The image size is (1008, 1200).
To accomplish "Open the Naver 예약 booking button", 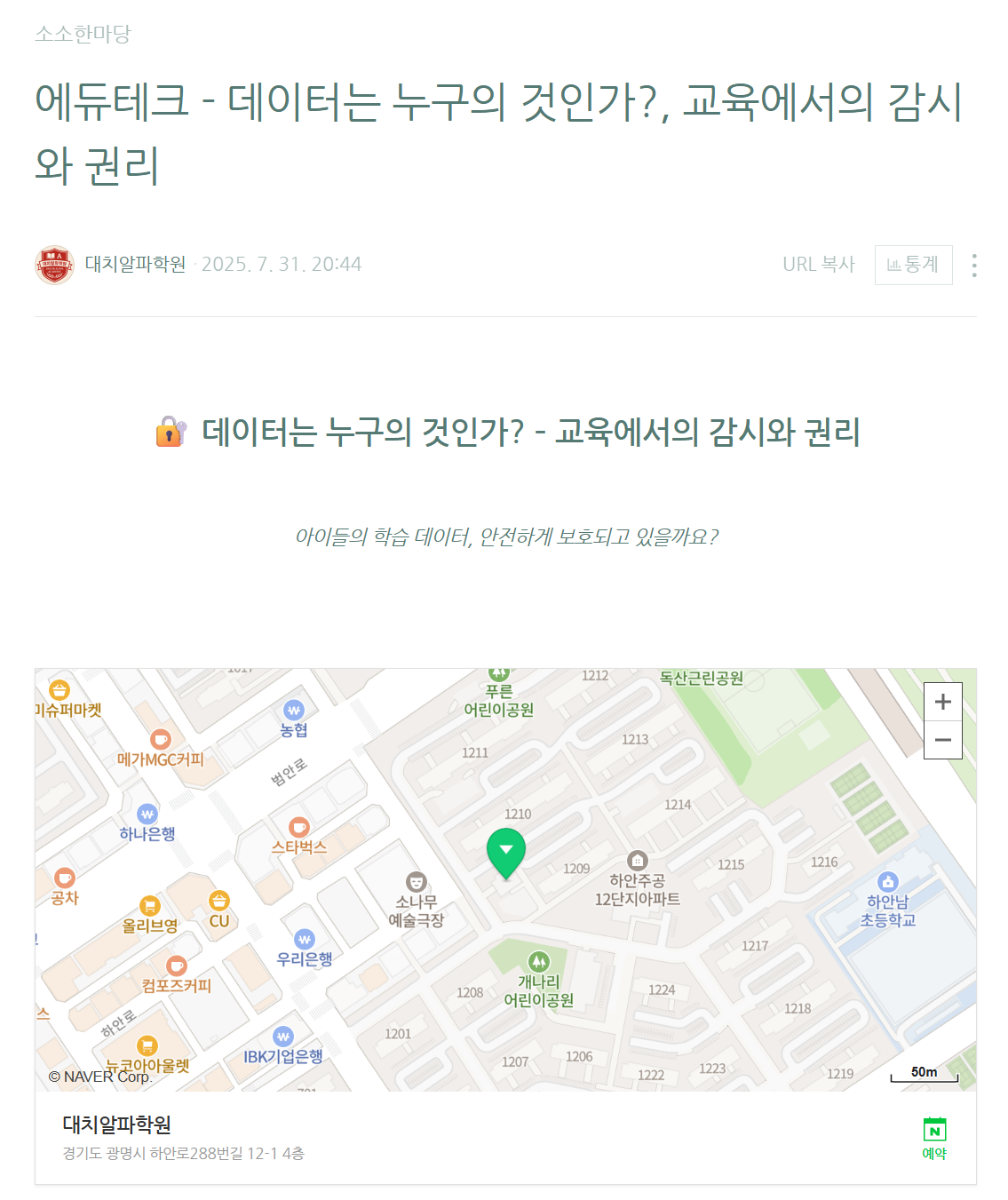I will point(934,1138).
